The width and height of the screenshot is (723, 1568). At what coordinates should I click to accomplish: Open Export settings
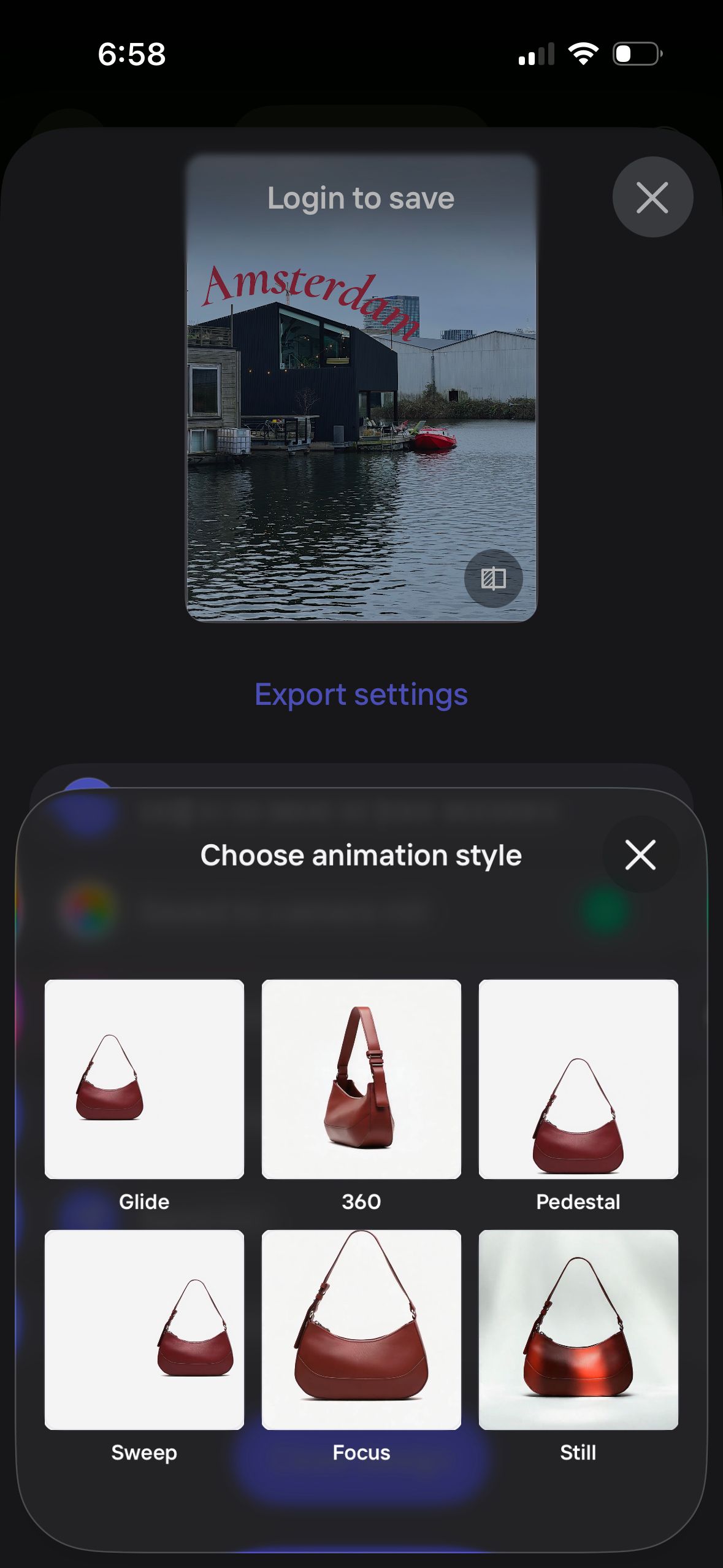coord(361,694)
